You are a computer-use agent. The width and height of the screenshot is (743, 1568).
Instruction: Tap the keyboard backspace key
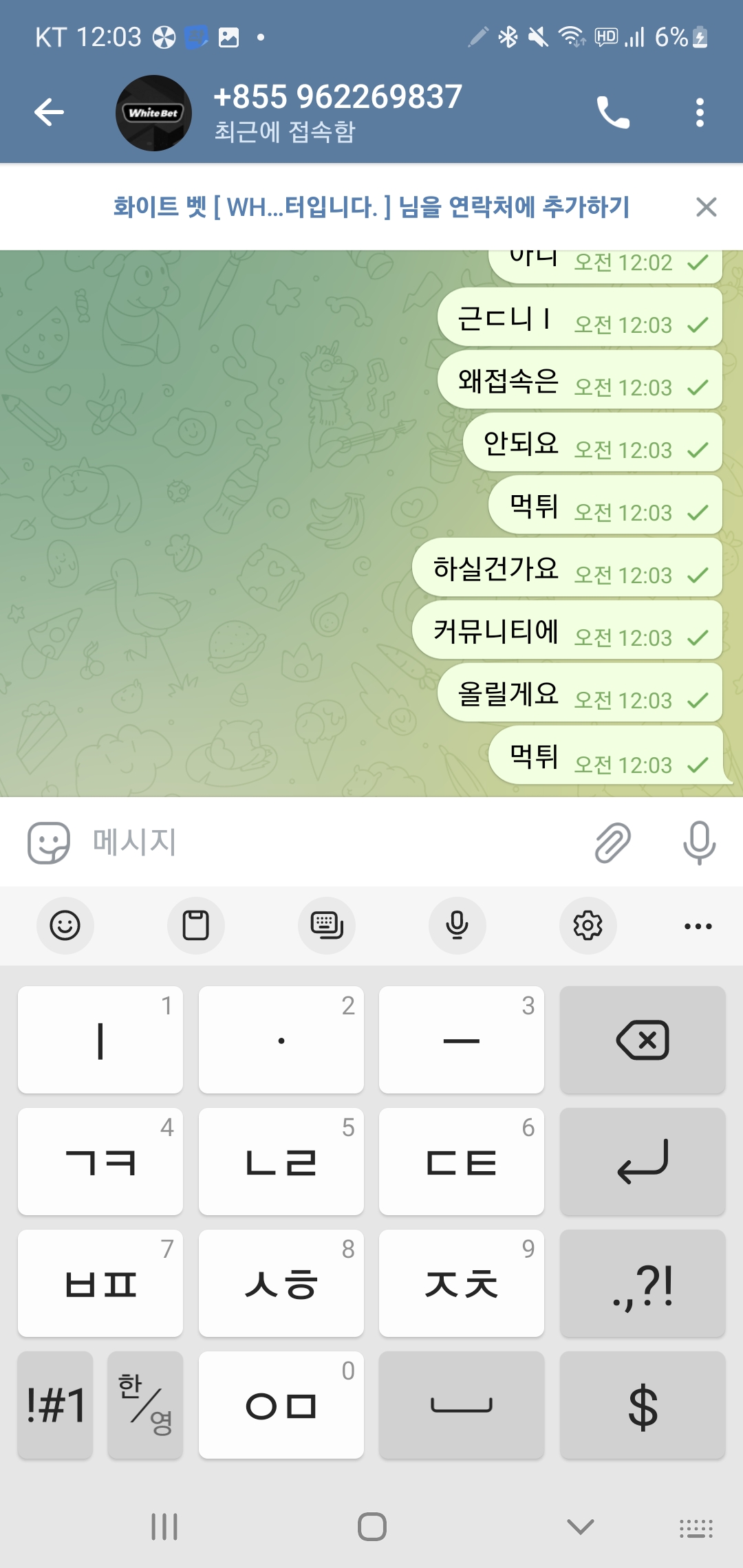tap(643, 1040)
